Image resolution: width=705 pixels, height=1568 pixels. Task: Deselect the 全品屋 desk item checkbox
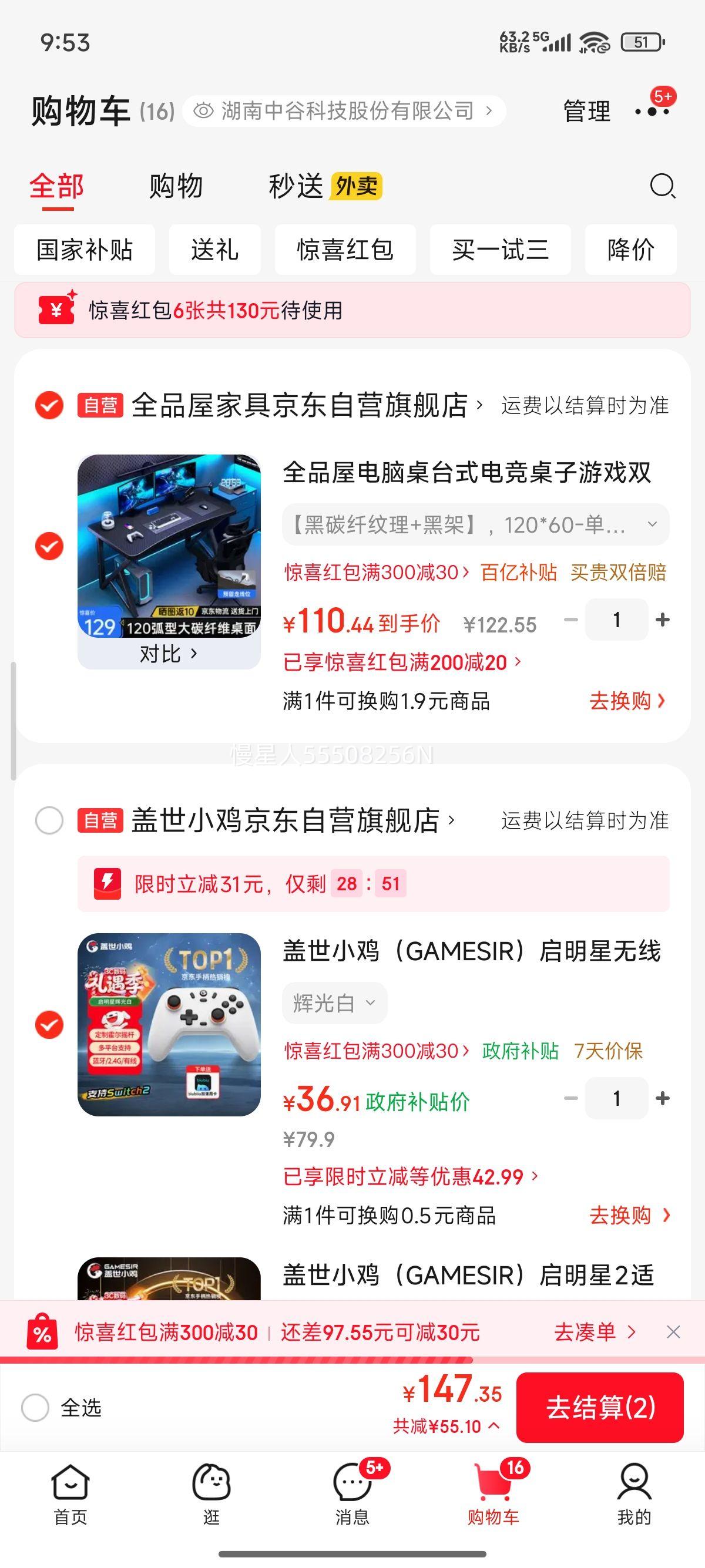coord(49,547)
